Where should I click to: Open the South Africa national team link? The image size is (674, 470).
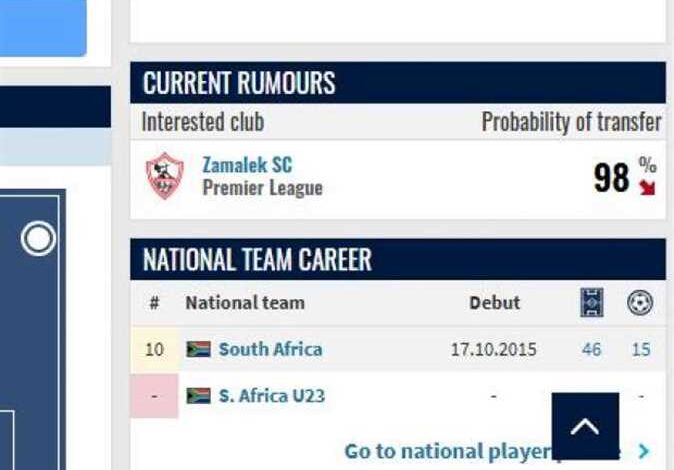click(270, 349)
